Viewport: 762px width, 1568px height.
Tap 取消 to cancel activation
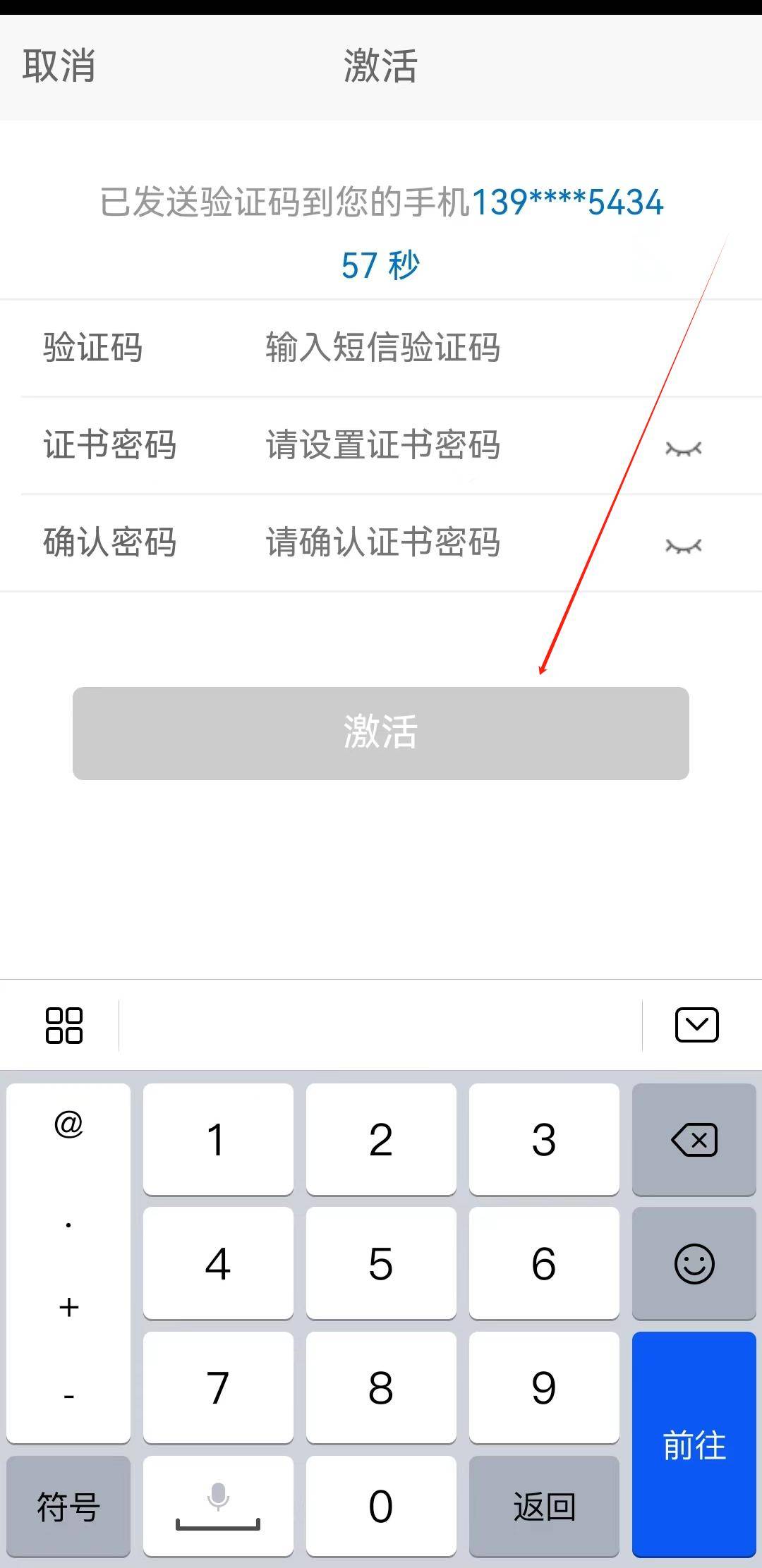coord(59,66)
